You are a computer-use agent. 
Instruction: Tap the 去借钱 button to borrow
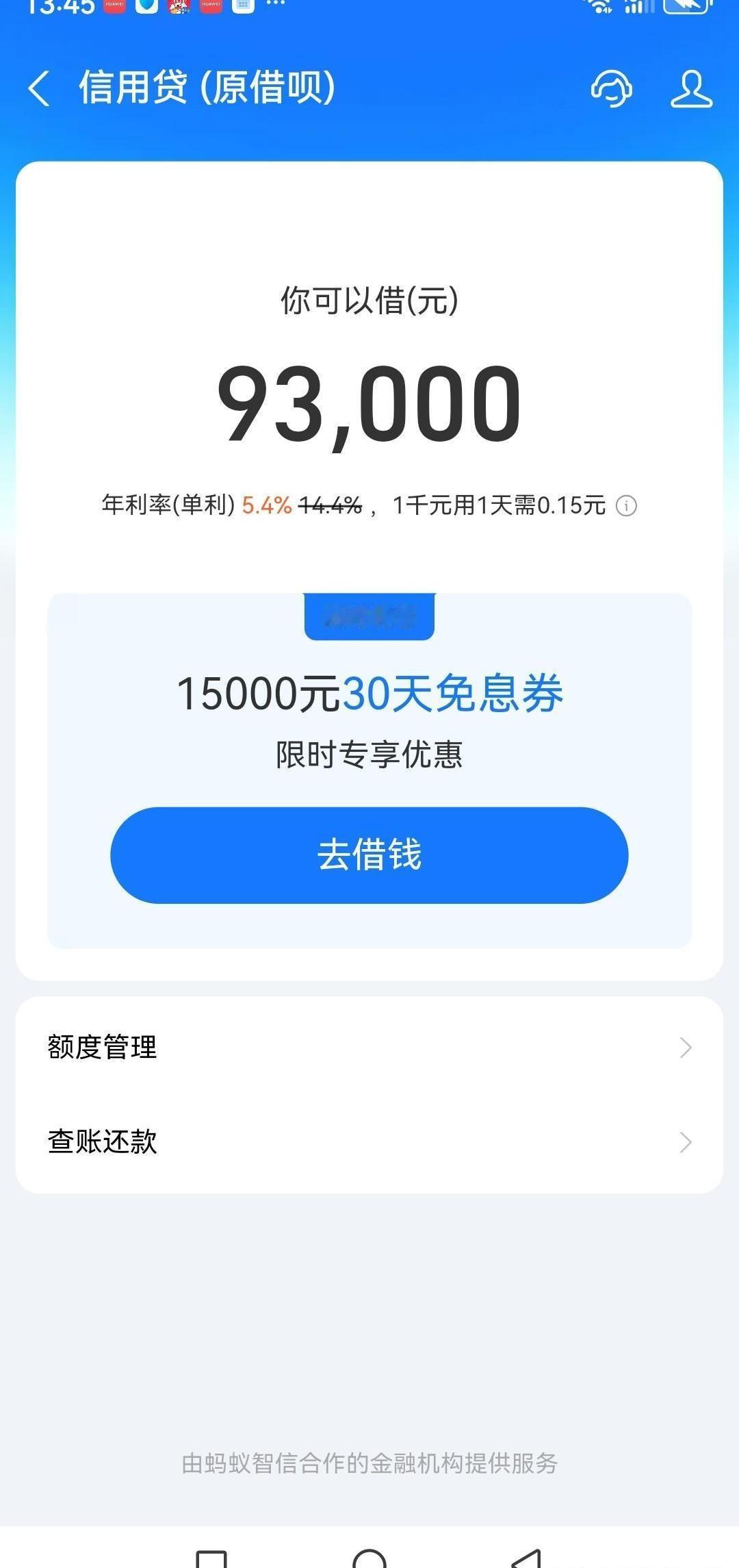[368, 855]
